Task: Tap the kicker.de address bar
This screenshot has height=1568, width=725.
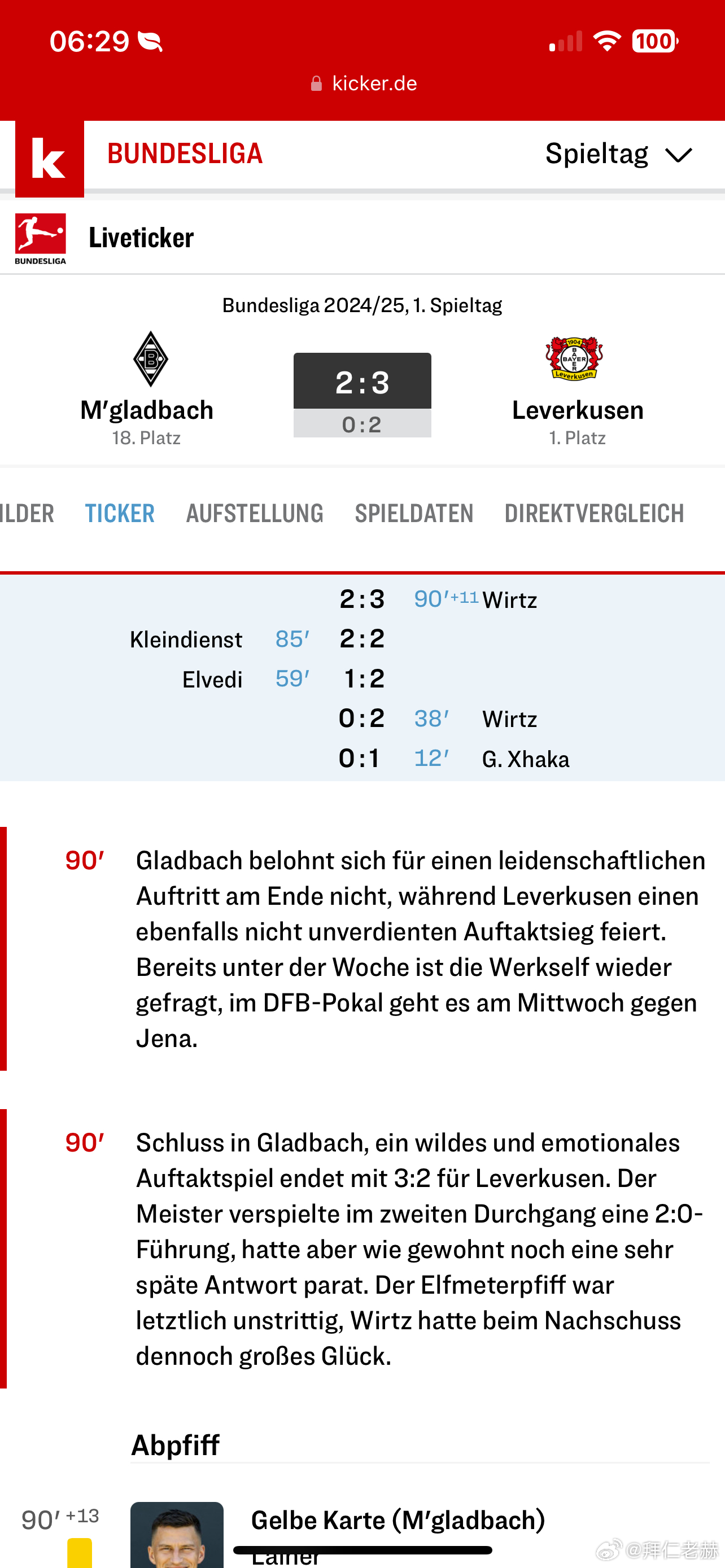Action: pos(363,84)
